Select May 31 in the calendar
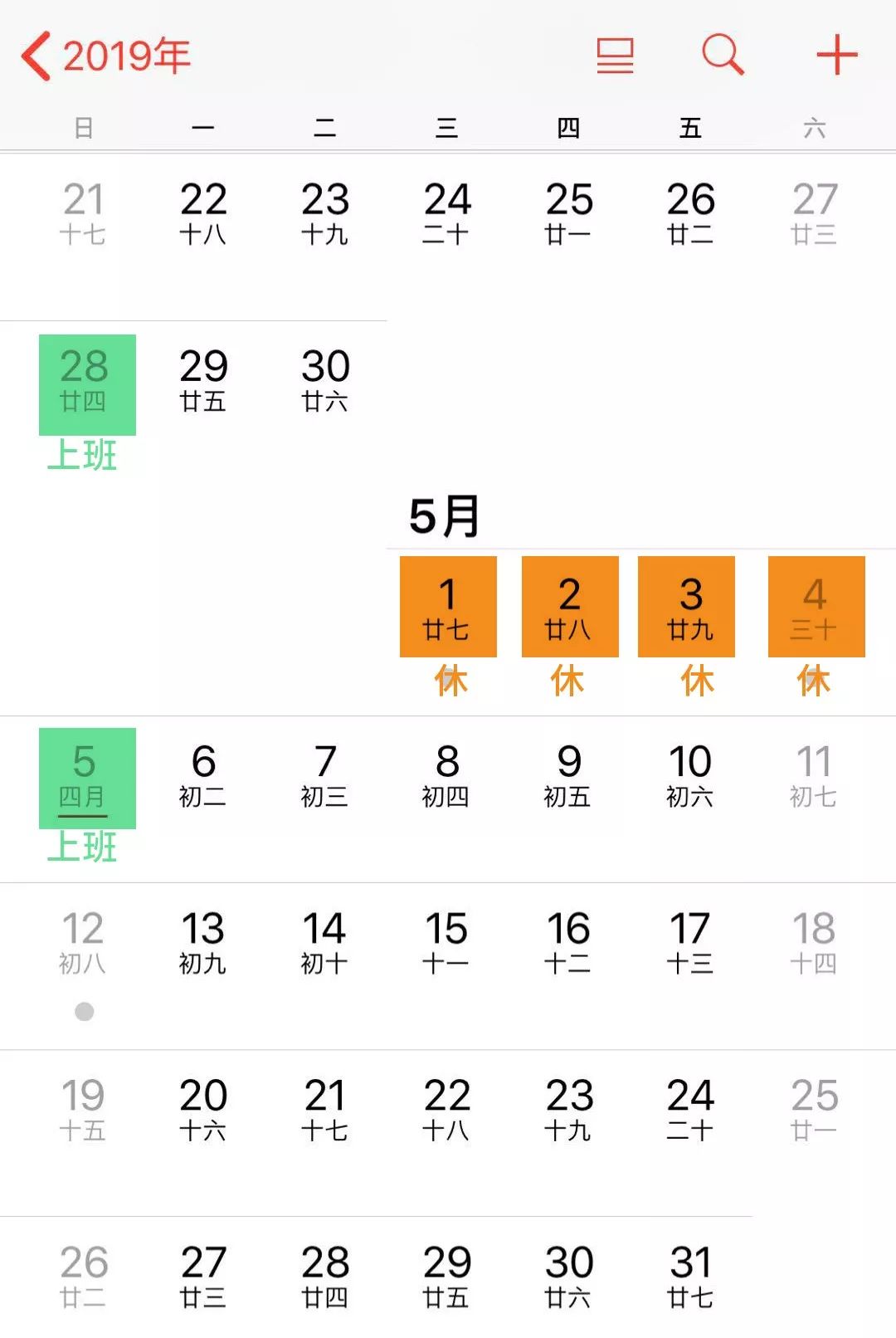The height and width of the screenshot is (1338, 896). [x=690, y=1276]
